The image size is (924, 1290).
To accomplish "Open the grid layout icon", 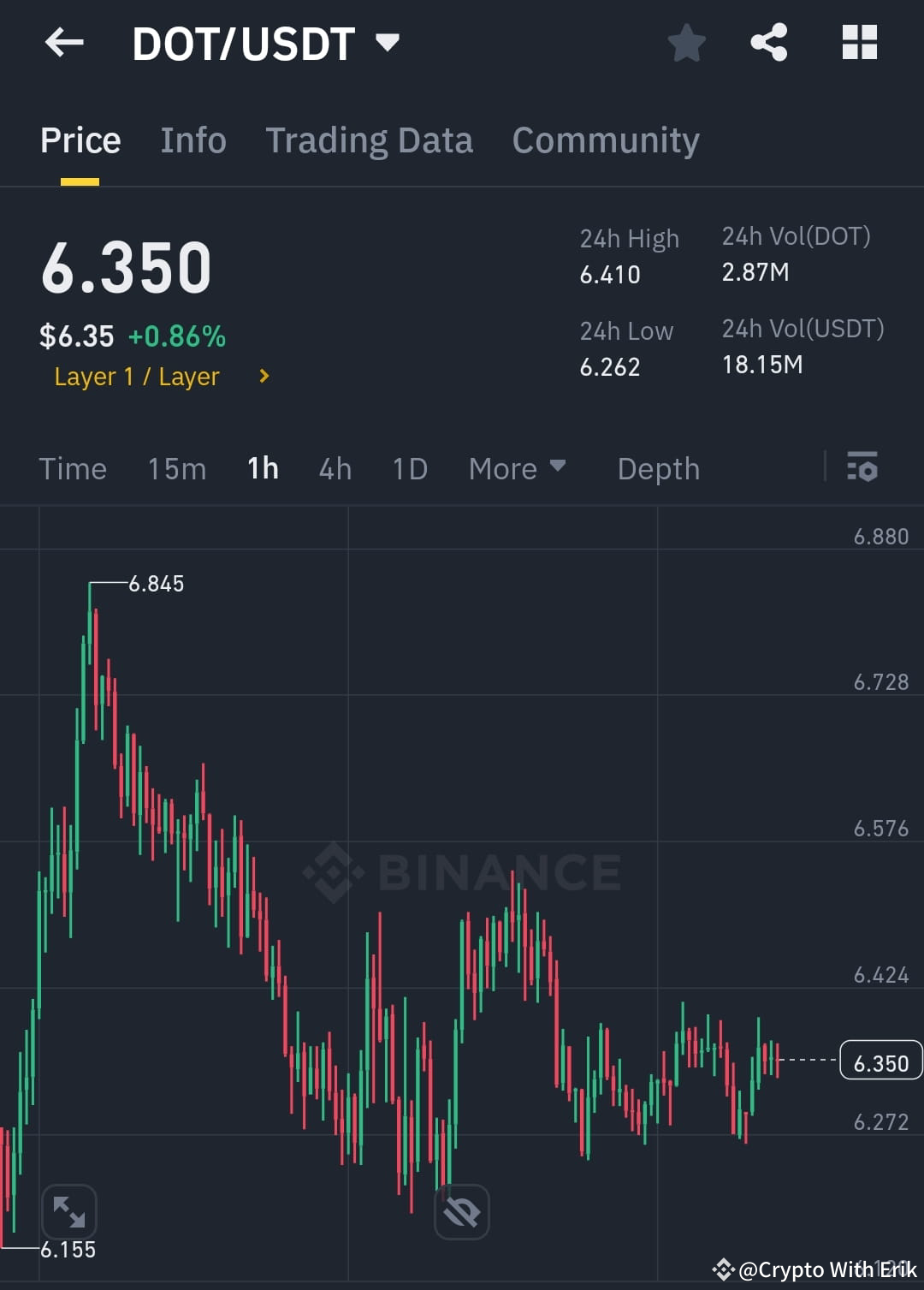I will tap(859, 43).
